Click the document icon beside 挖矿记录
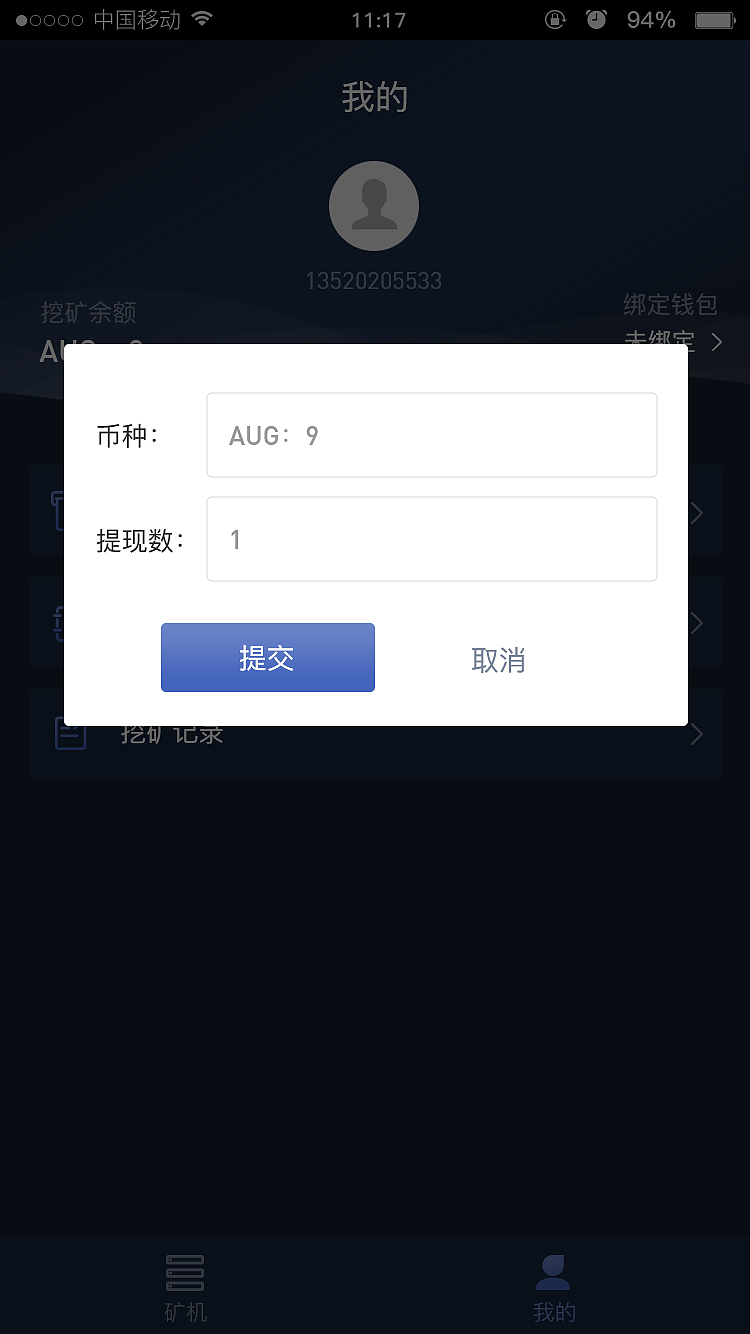Image resolution: width=750 pixels, height=1334 pixels. (70, 733)
